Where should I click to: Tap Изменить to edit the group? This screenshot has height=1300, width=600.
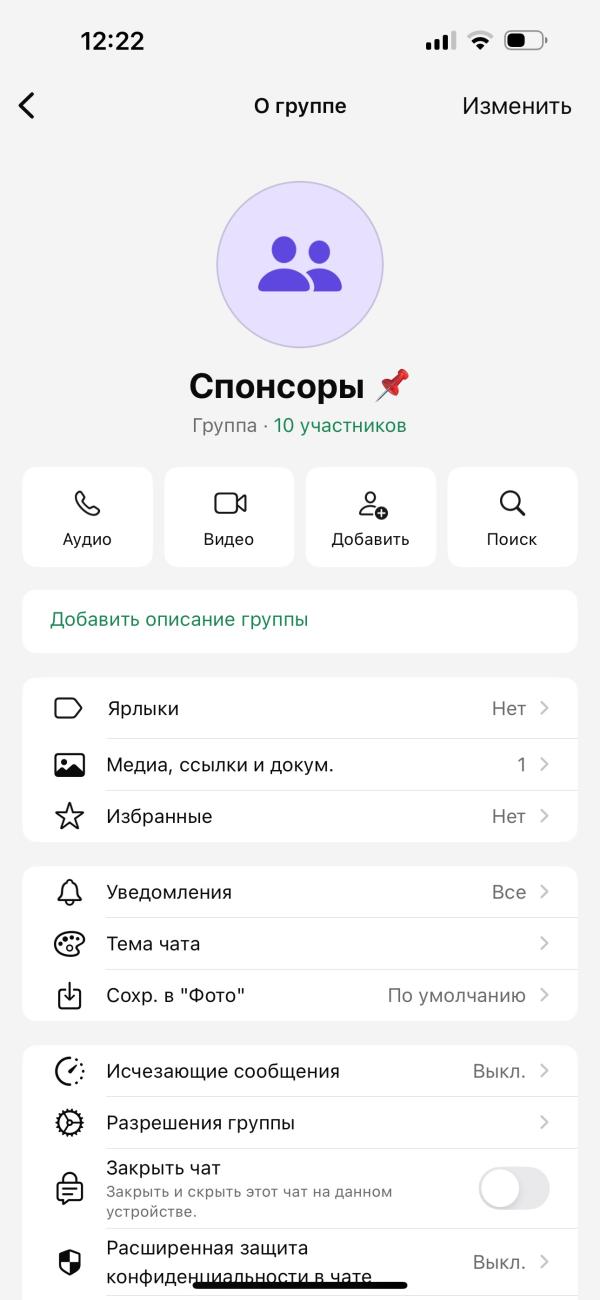(x=516, y=106)
